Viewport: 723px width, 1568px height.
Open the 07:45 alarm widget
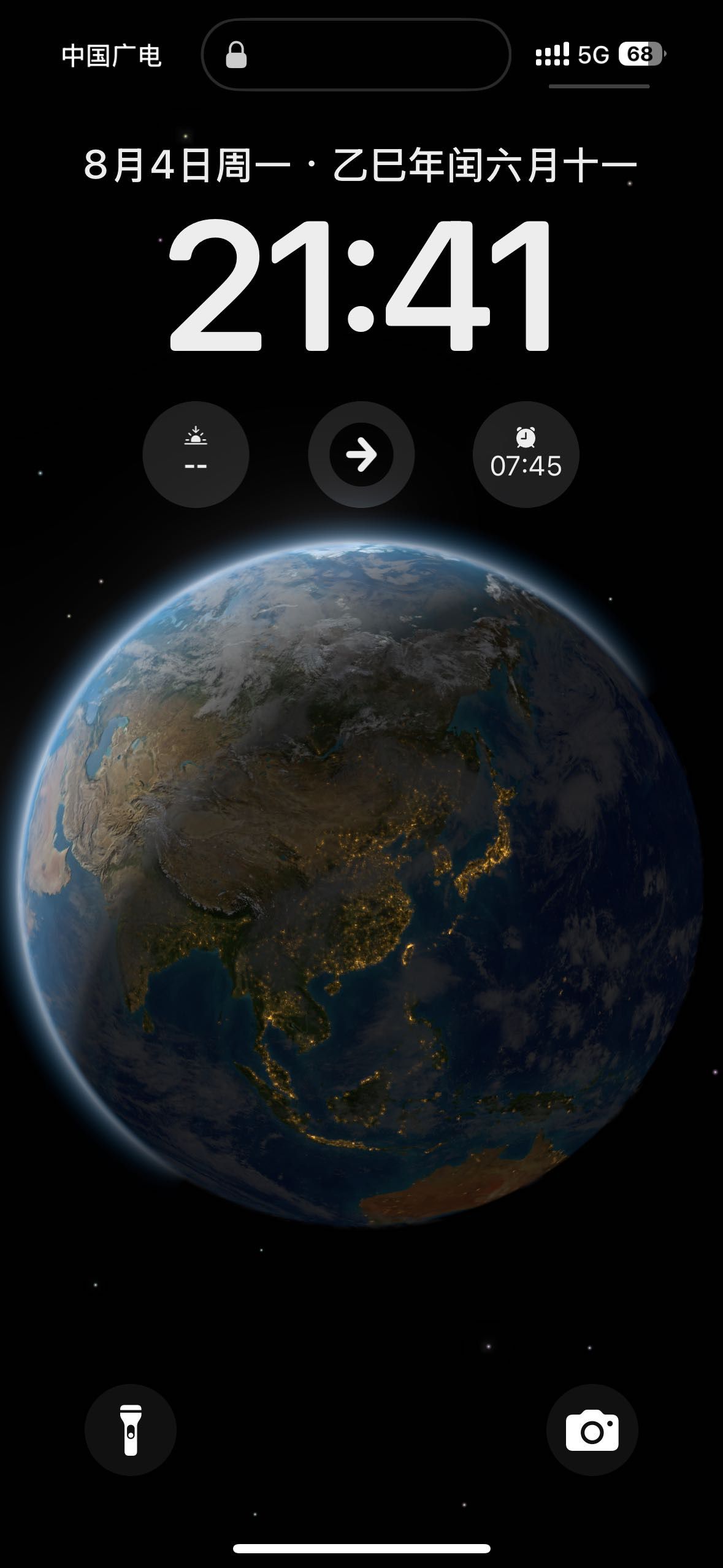(x=526, y=455)
